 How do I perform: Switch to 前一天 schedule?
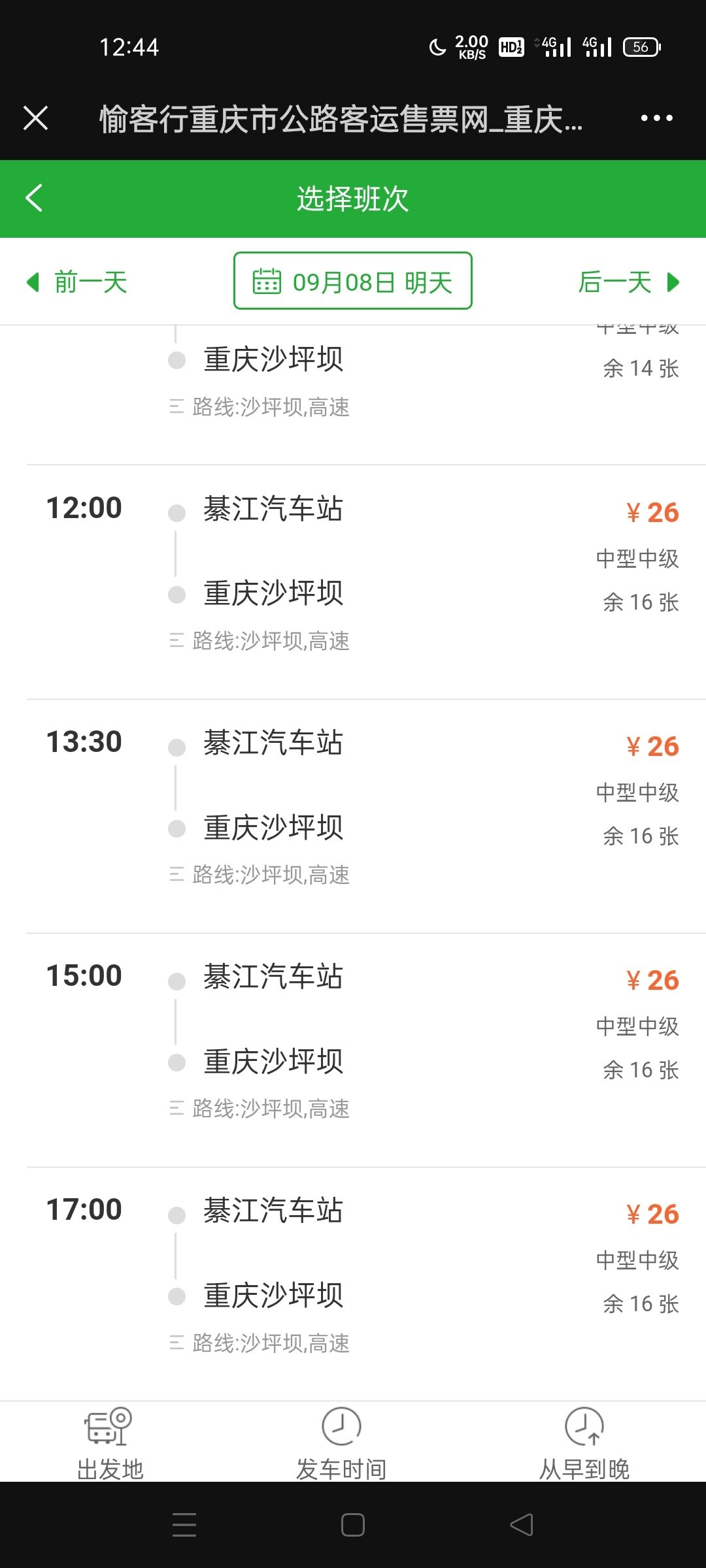coord(77,282)
